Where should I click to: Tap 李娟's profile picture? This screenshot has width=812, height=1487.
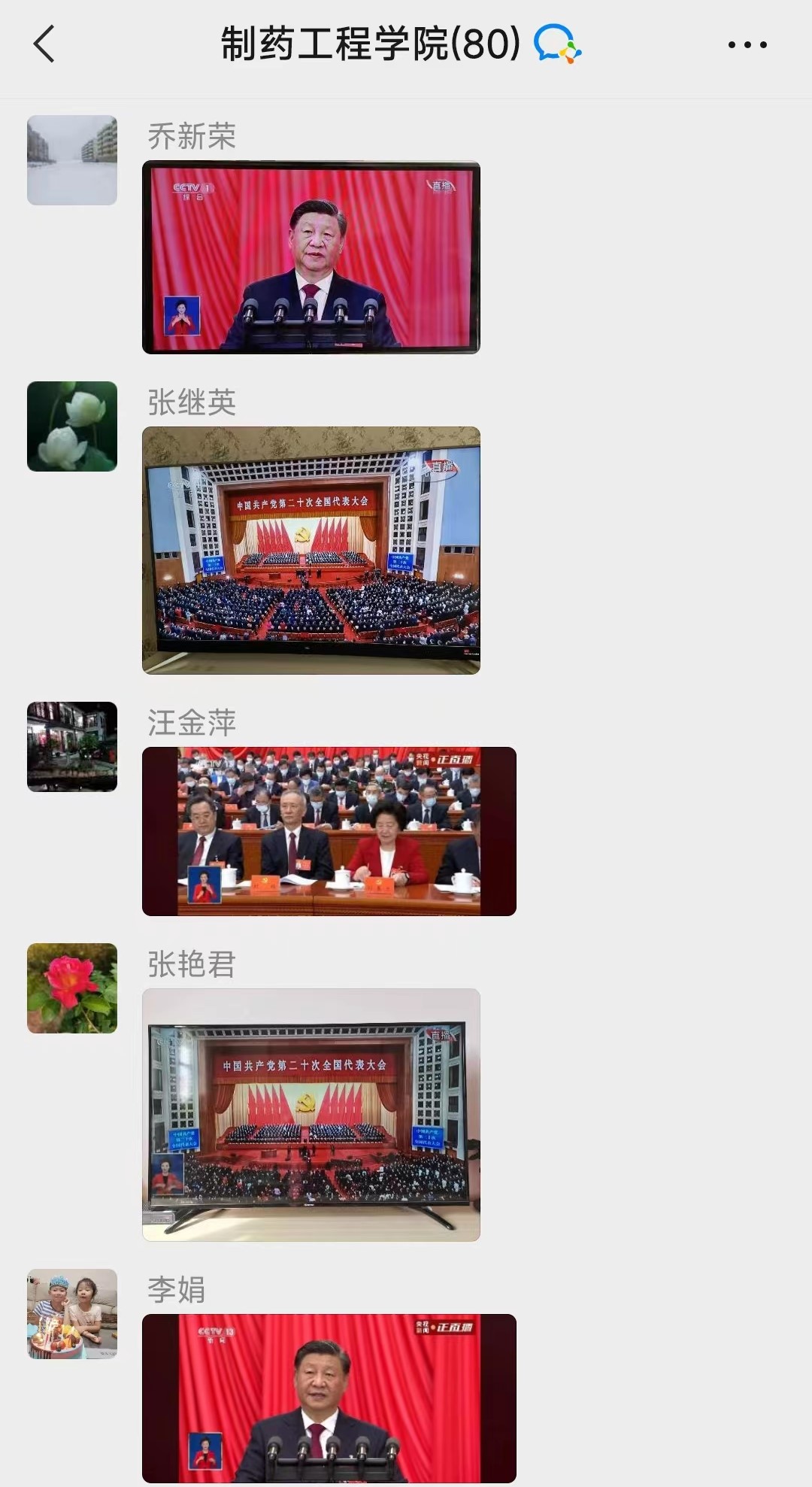(x=72, y=1314)
